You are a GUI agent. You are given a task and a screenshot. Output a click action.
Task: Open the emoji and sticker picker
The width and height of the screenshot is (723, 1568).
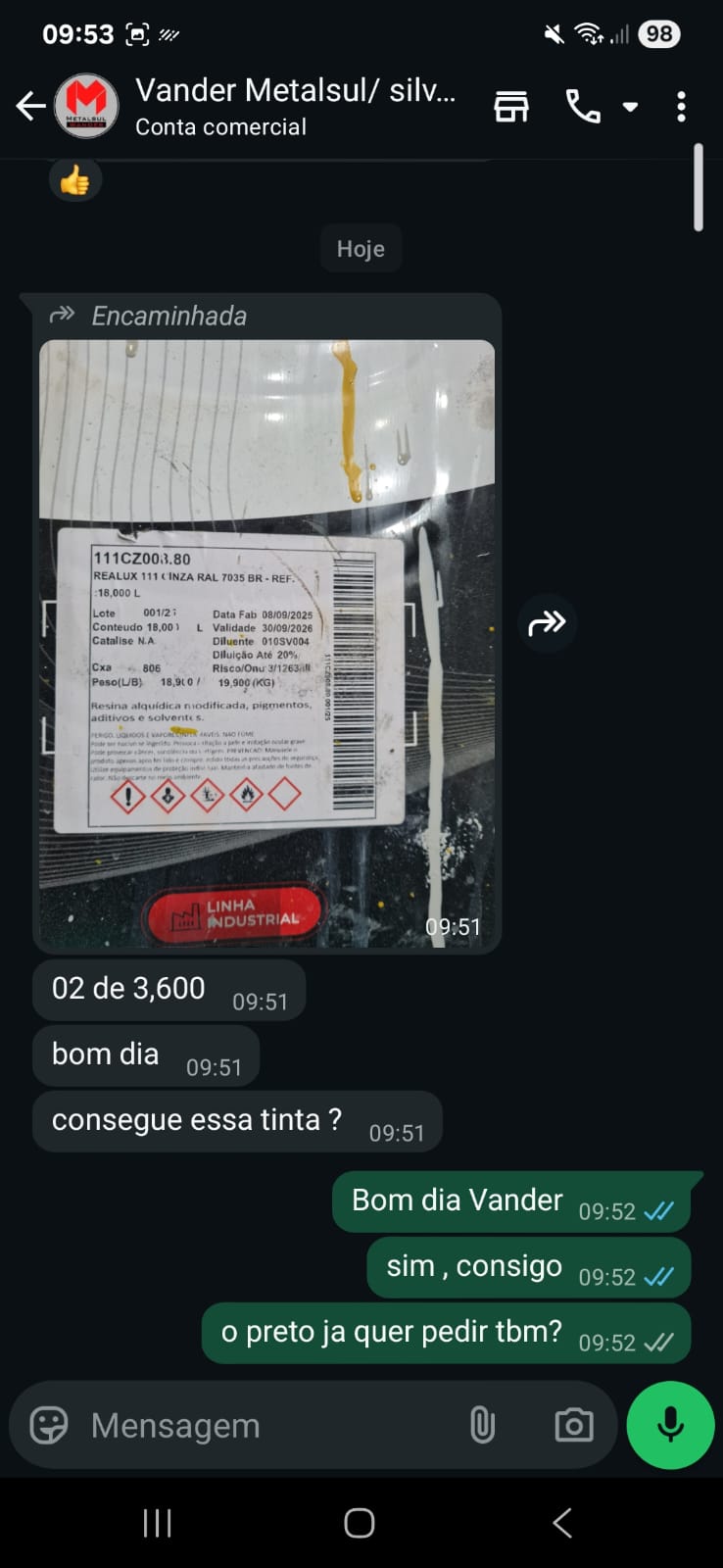point(49,1425)
